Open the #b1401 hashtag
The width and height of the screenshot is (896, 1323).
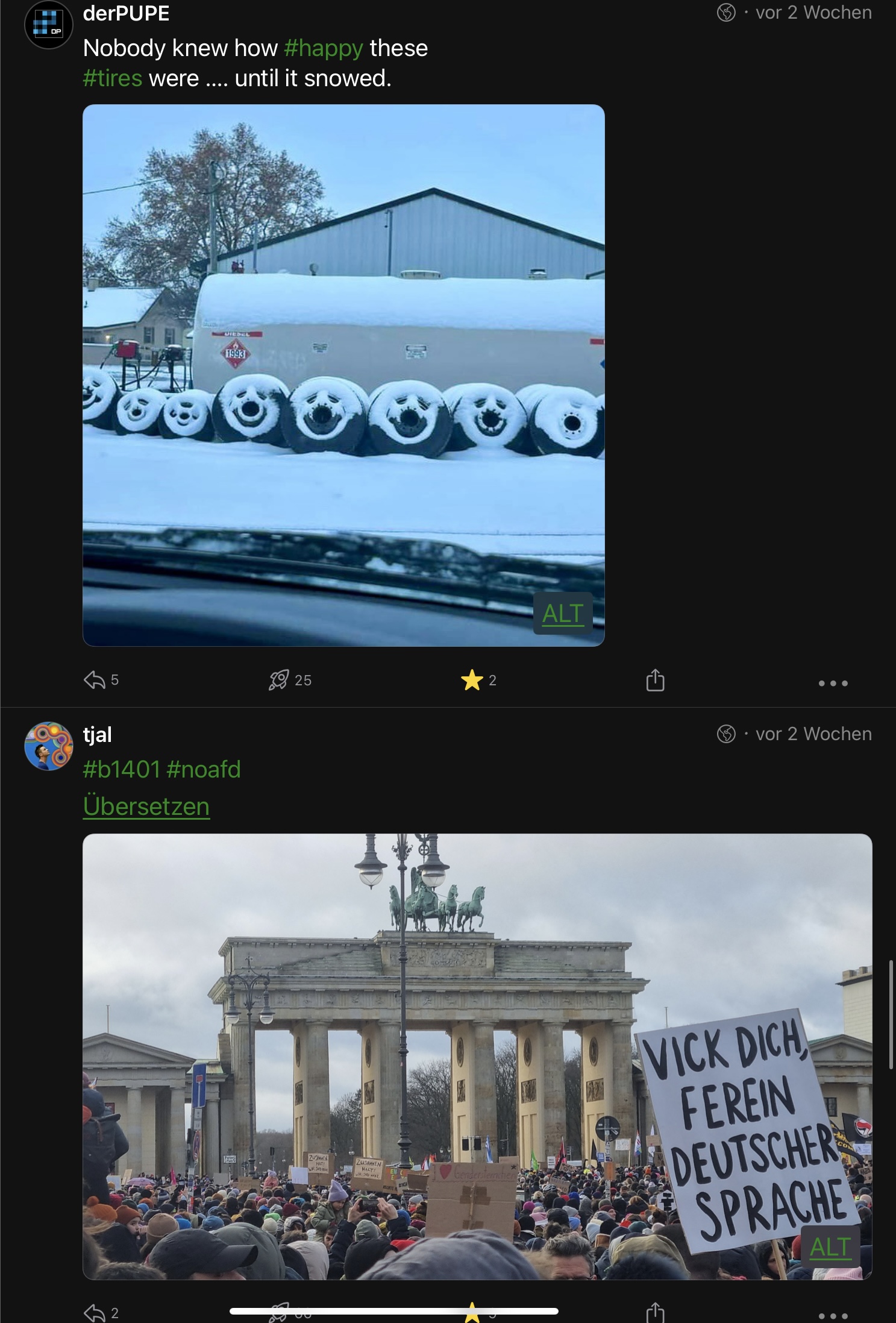click(x=121, y=770)
